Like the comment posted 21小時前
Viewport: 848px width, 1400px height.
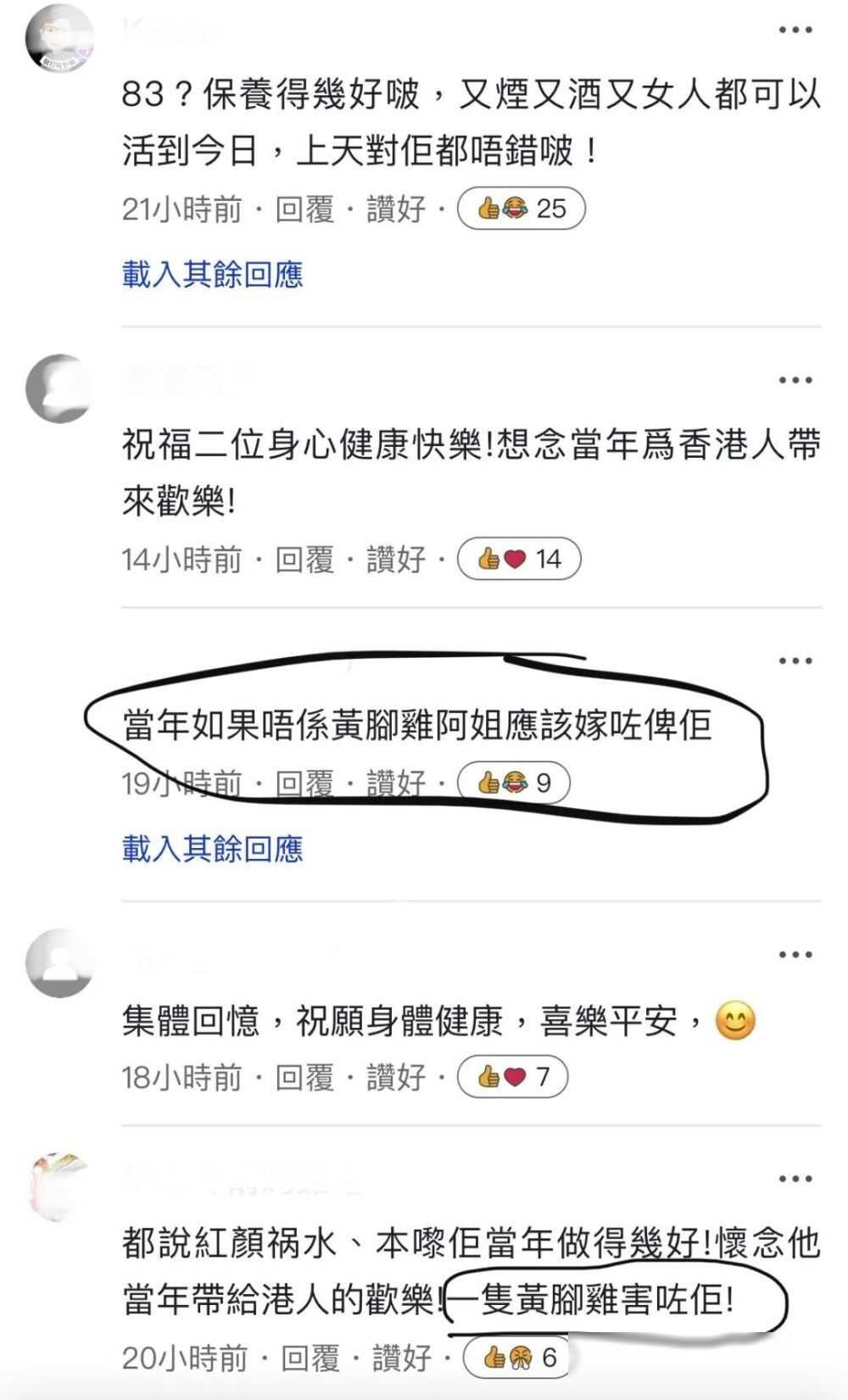(395, 209)
